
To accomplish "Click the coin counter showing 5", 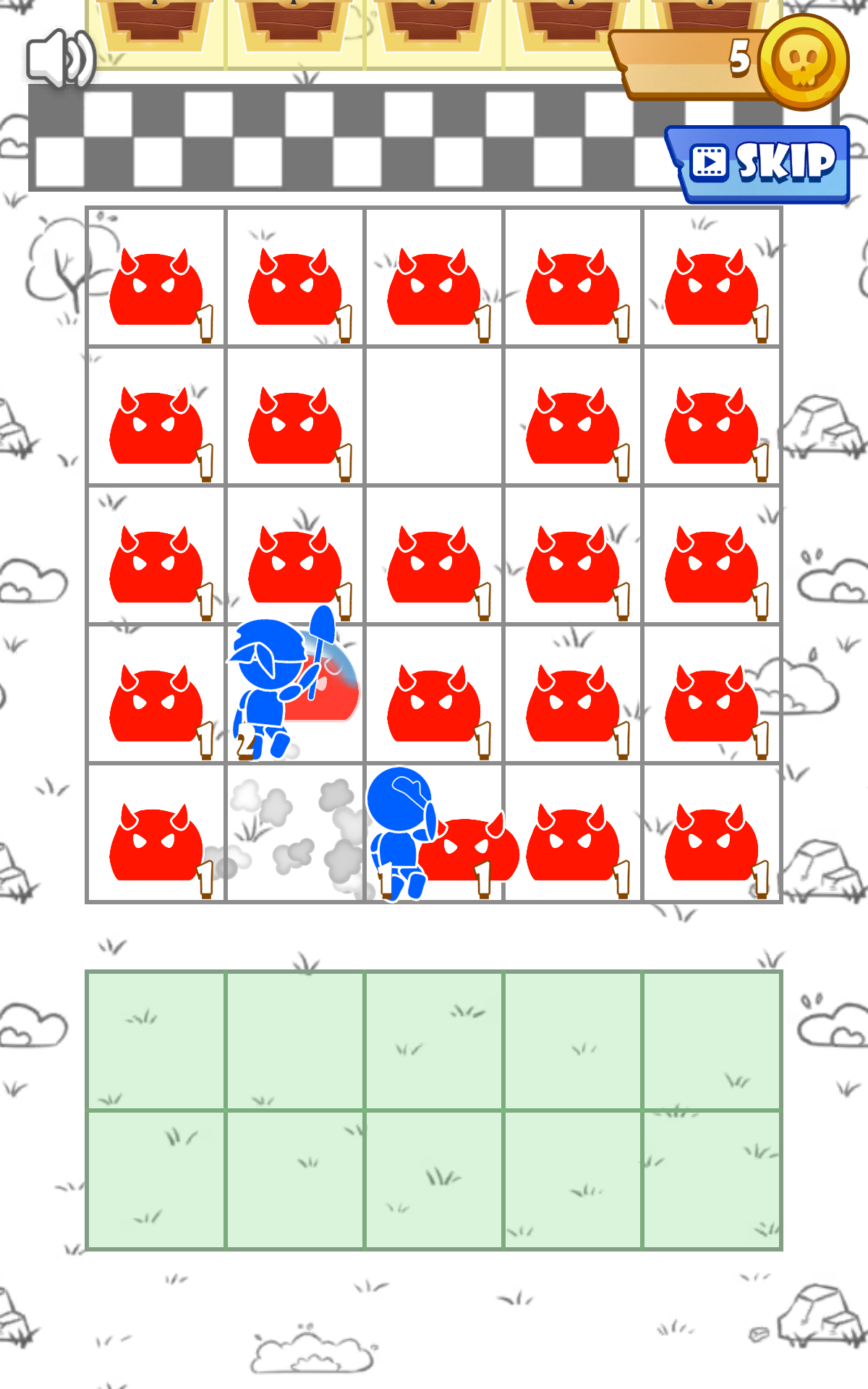I will click(x=738, y=56).
